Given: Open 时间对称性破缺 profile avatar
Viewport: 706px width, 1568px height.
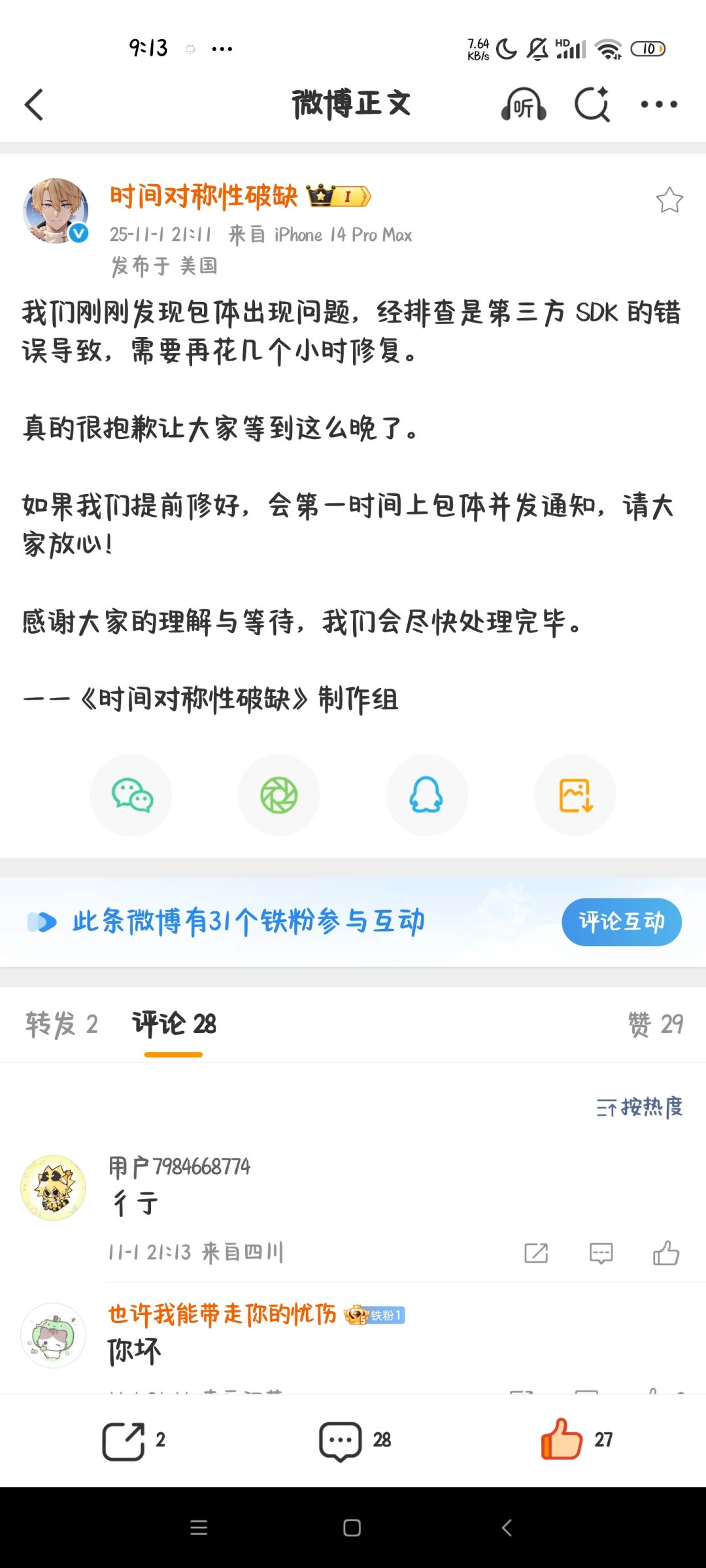Looking at the screenshot, I should [56, 211].
